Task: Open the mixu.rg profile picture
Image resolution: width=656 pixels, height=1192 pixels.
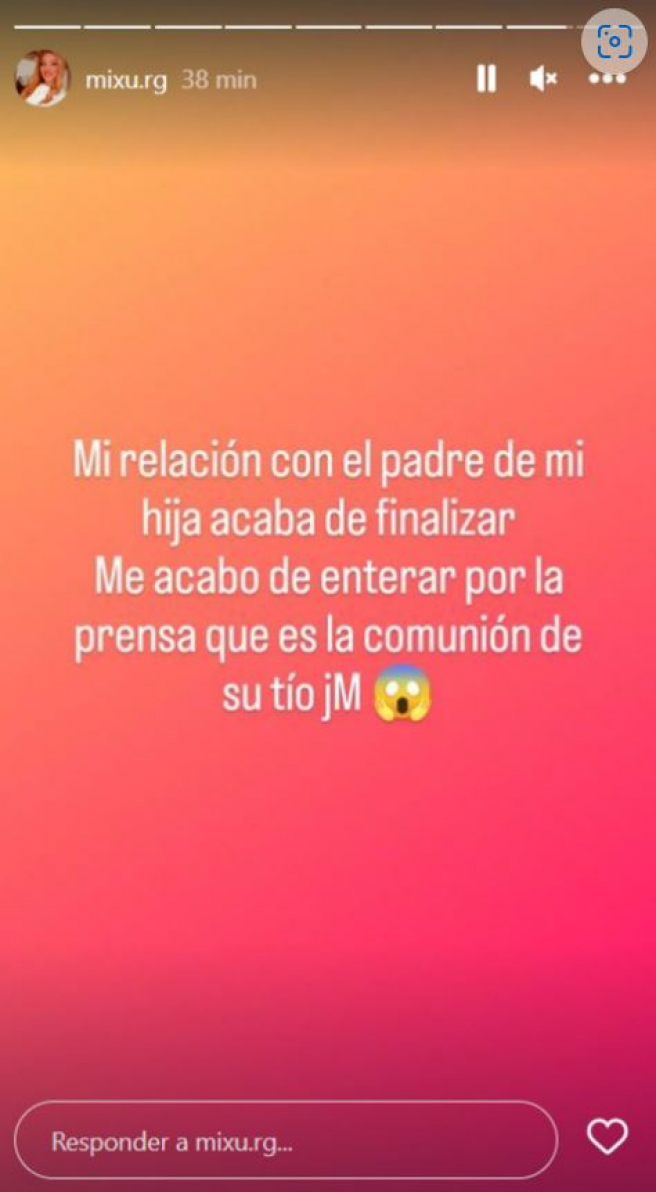Action: 42,79
